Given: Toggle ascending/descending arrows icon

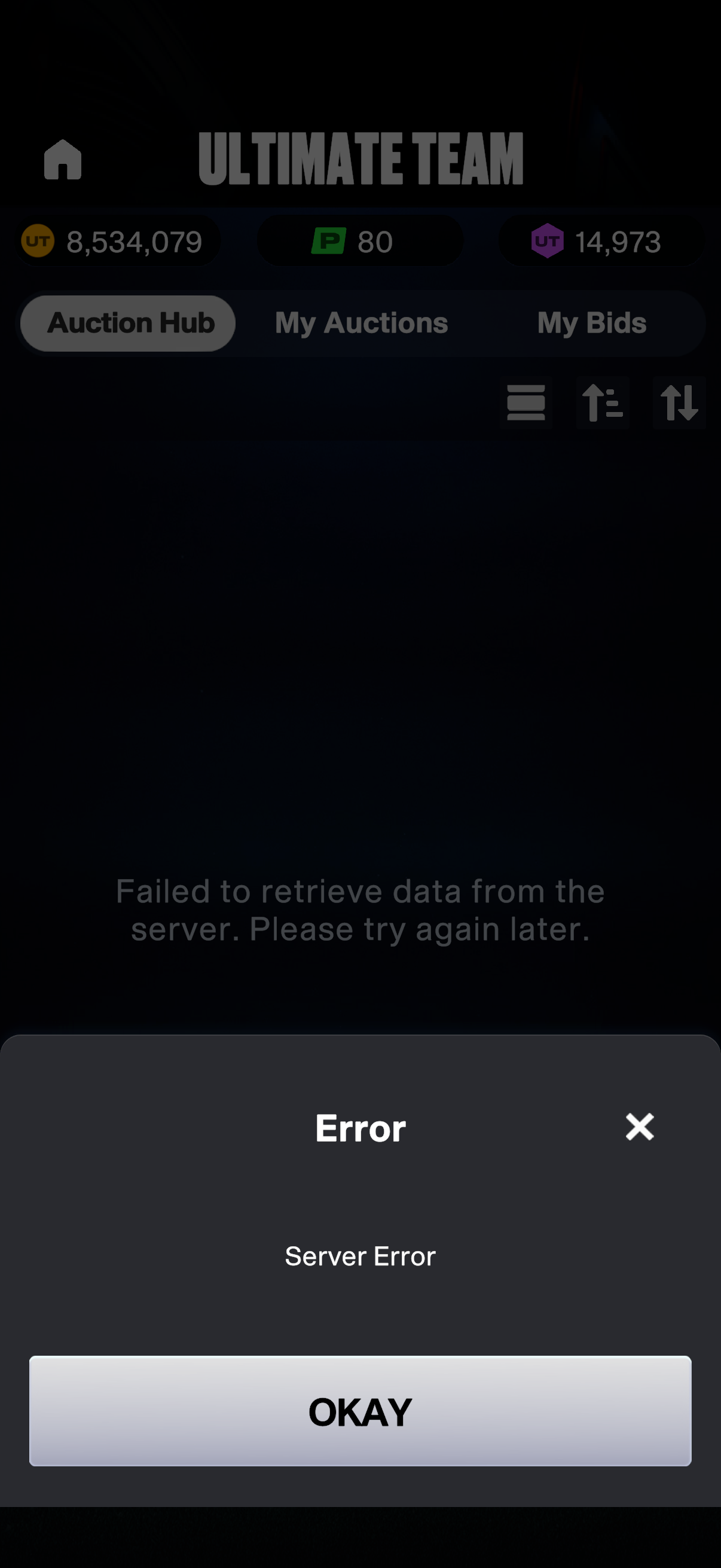Looking at the screenshot, I should click(679, 402).
